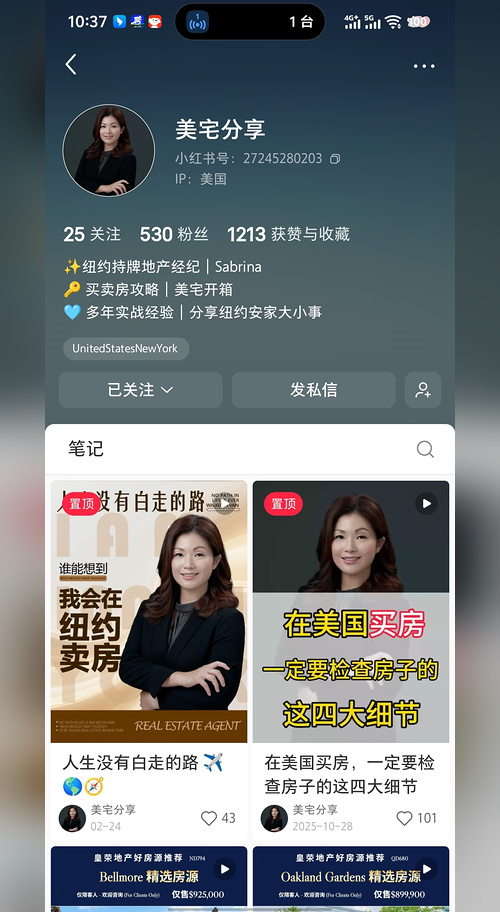Open the pinned note 在美国买房 四大细节
Screen dimensions: 500x912
(x=351, y=611)
